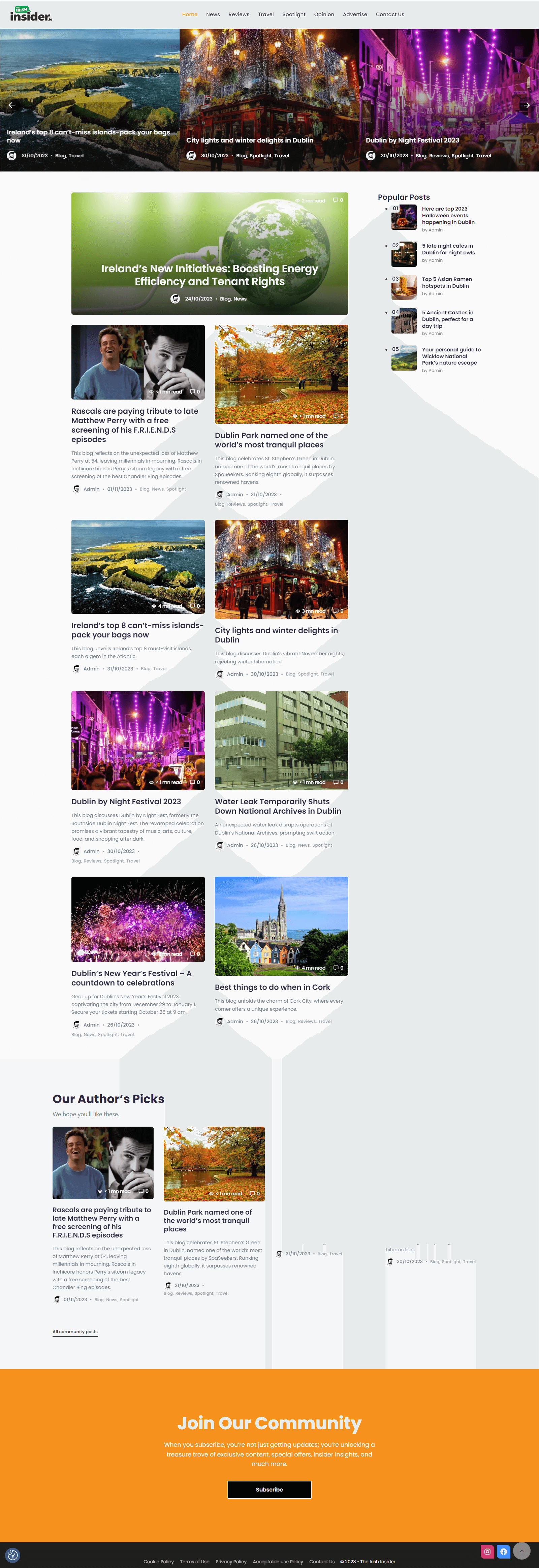Screen dimensions: 539x1568
Task: Open the Travel navigation link
Action: [x=265, y=14]
